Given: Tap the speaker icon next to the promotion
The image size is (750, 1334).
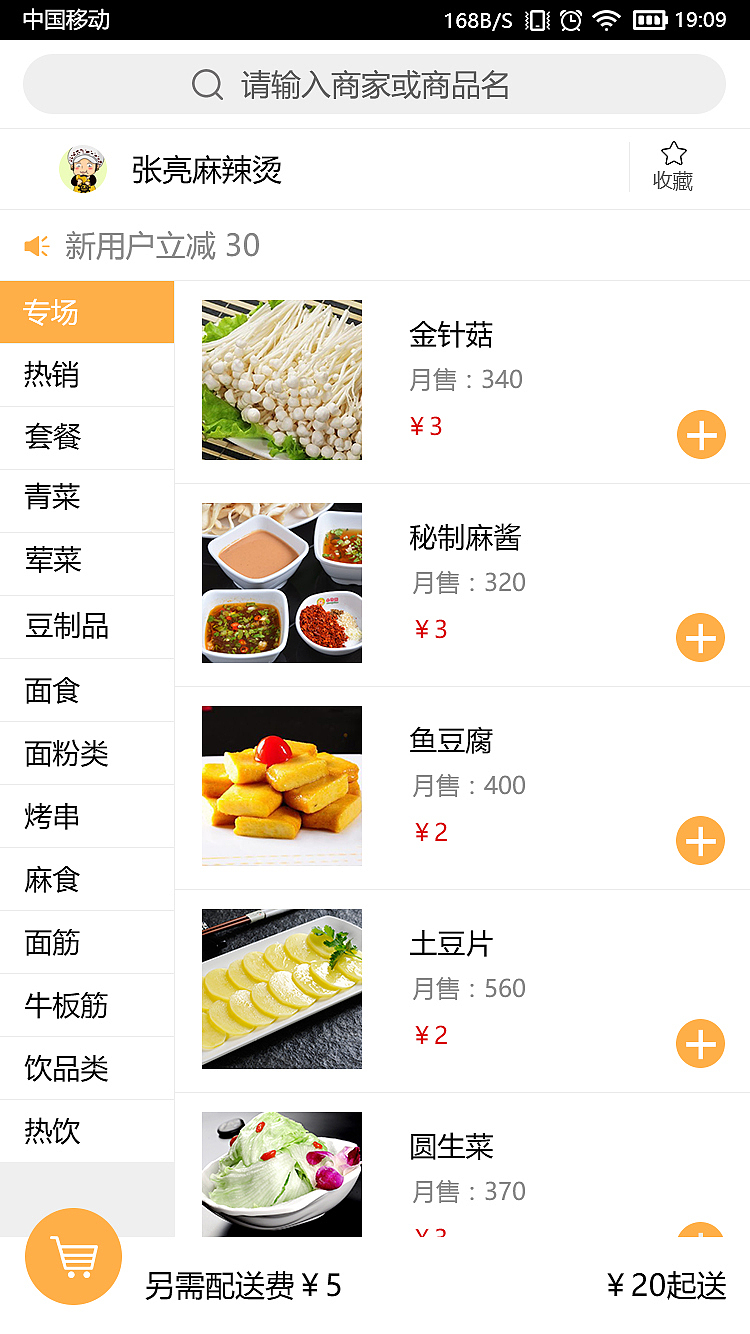Looking at the screenshot, I should coord(36,245).
